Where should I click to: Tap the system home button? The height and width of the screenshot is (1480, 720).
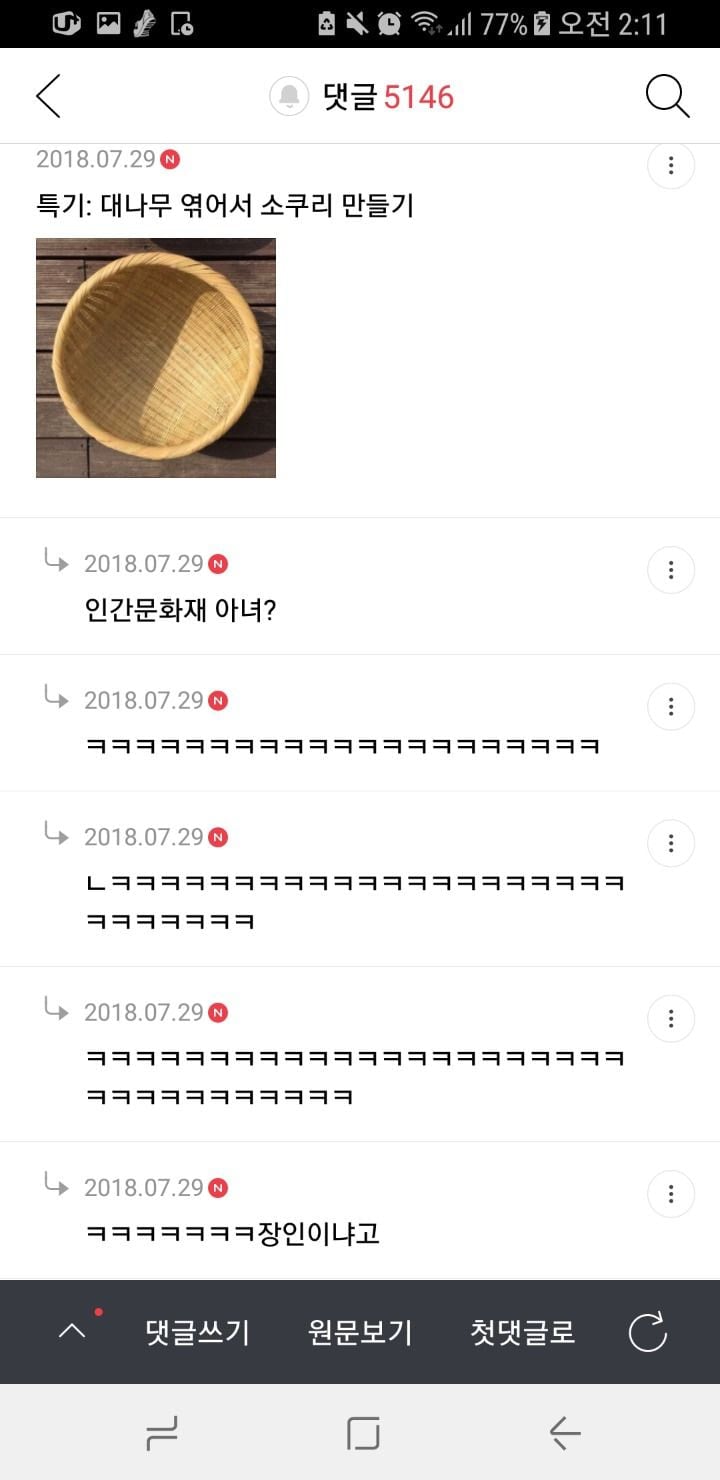point(363,1434)
